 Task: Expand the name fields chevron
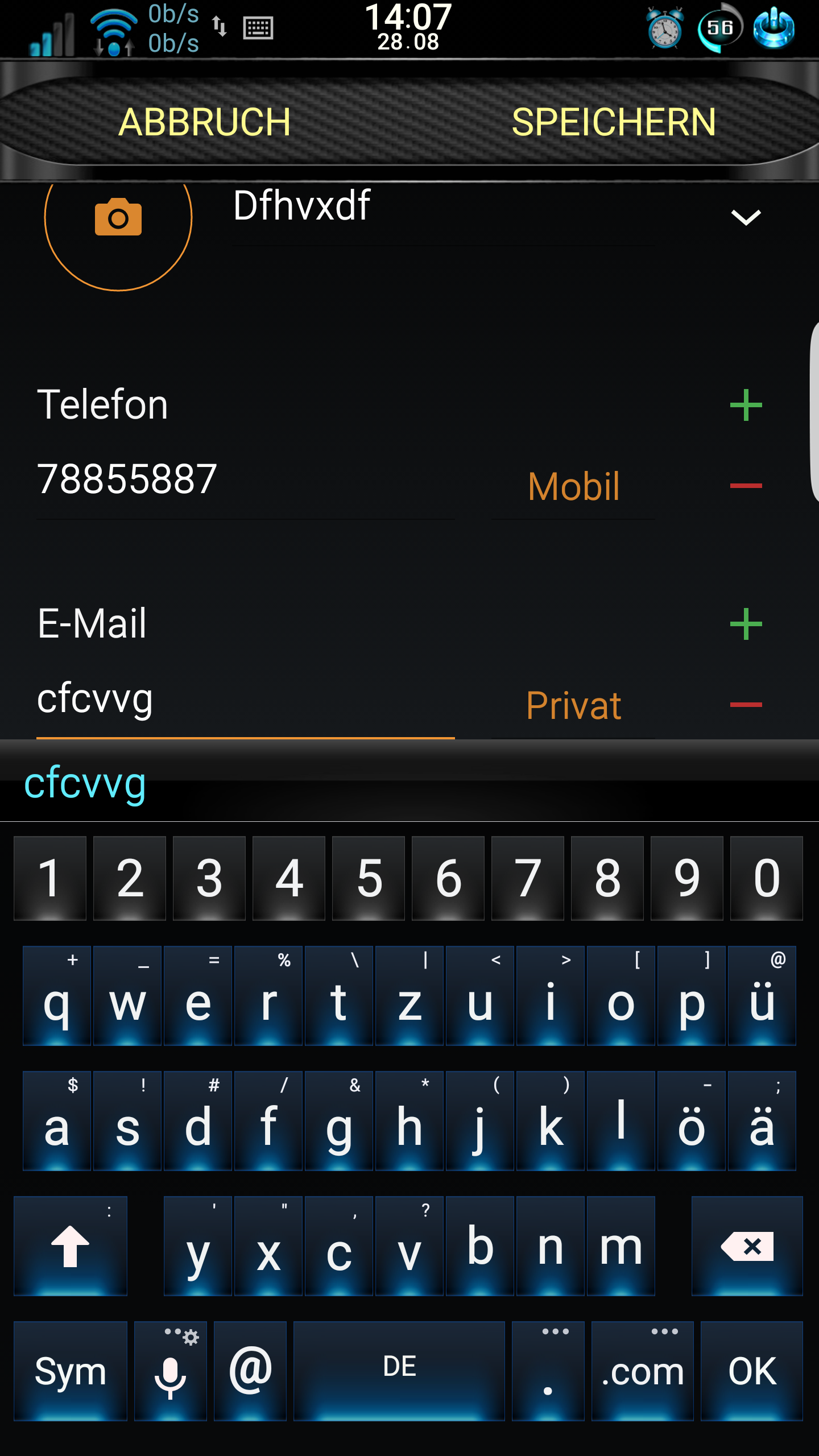tap(746, 217)
